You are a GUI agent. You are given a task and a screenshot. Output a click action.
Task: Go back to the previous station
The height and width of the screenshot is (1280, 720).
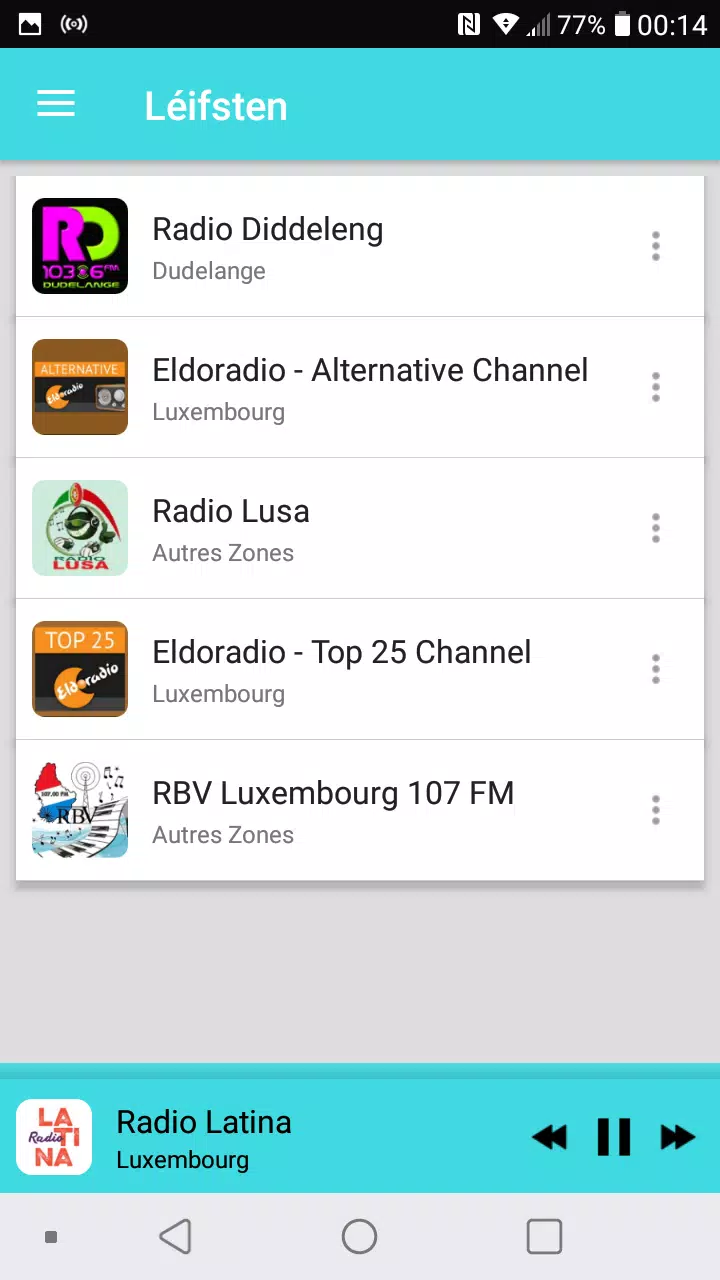point(549,1137)
